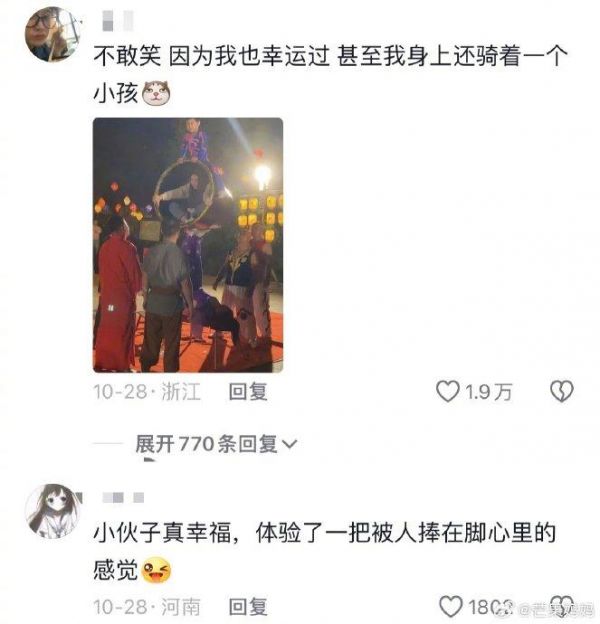Screen dimensions: 600x624
Task: Like the Henan commenter's comment
Action: [450, 606]
